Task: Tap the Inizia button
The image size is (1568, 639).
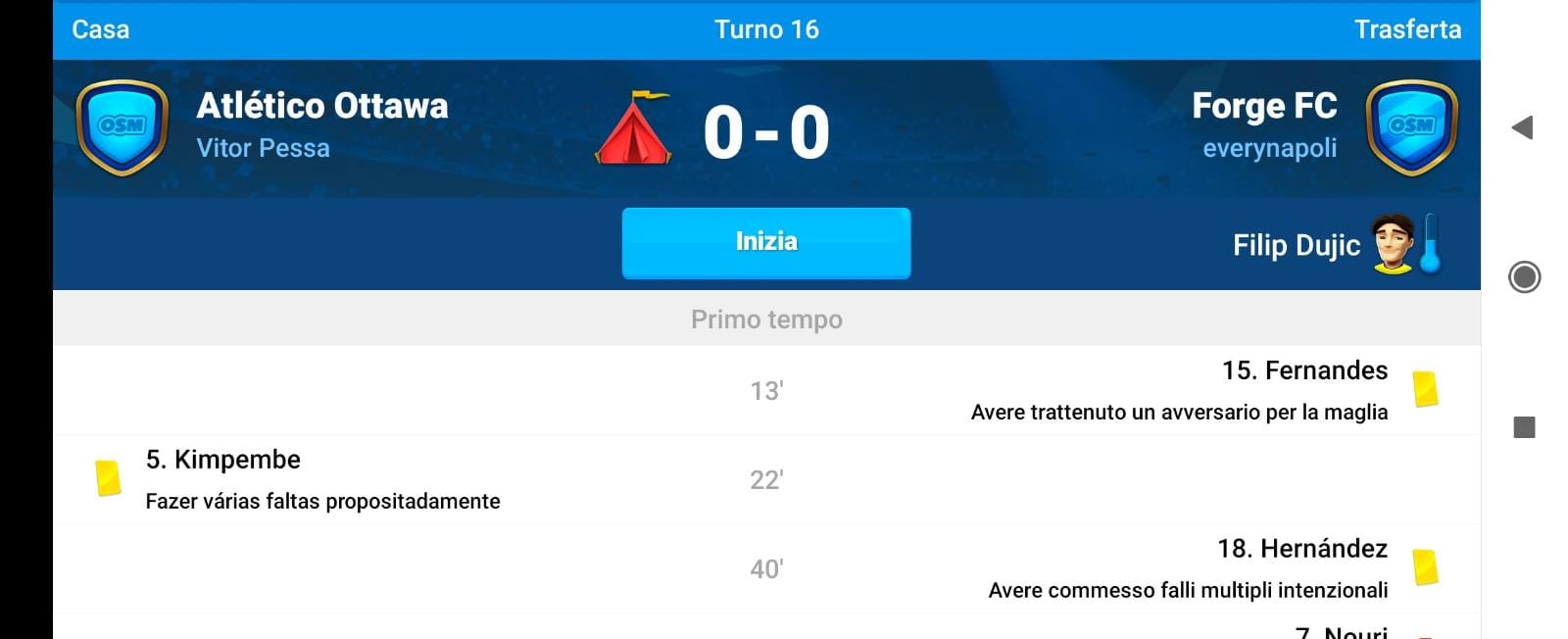Action: tap(765, 242)
